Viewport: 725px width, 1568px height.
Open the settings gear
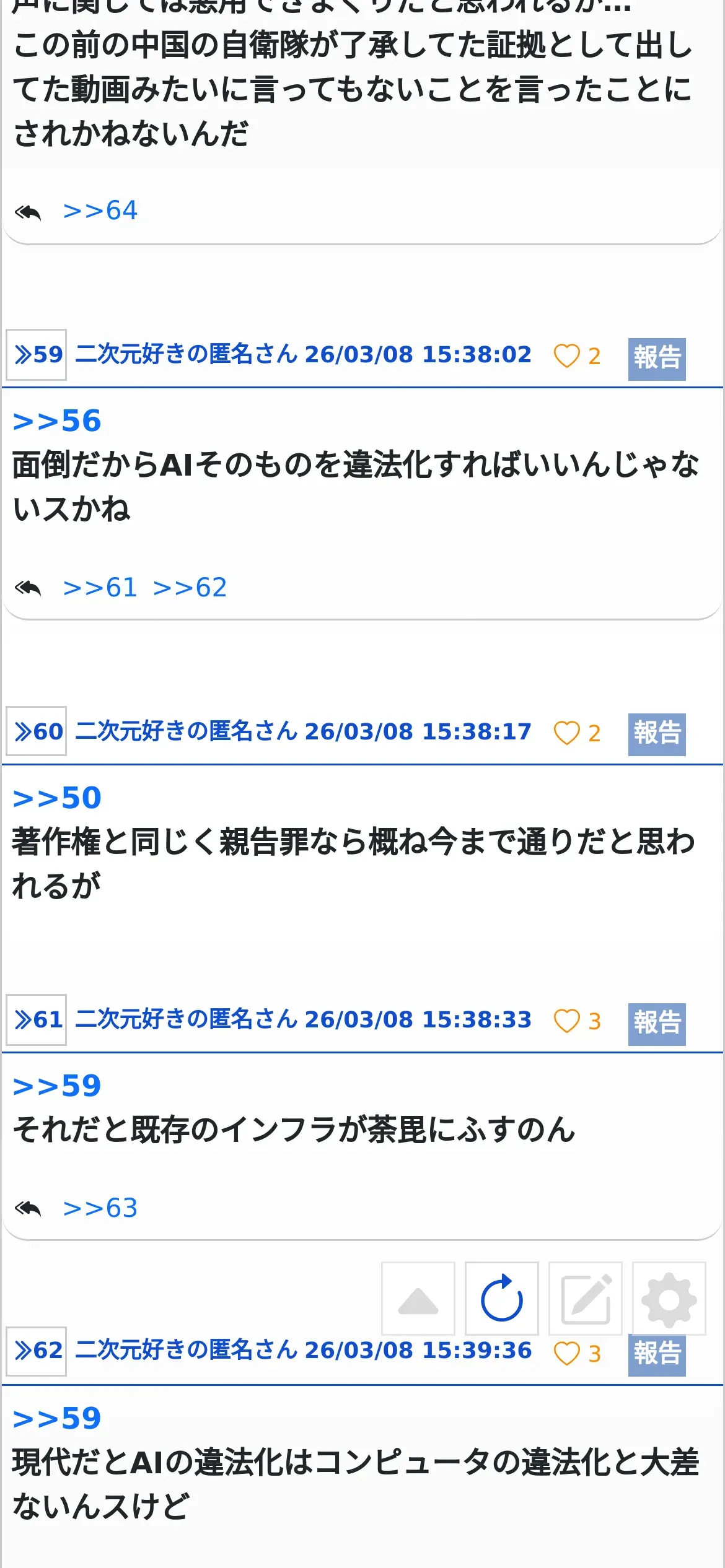coord(669,1299)
